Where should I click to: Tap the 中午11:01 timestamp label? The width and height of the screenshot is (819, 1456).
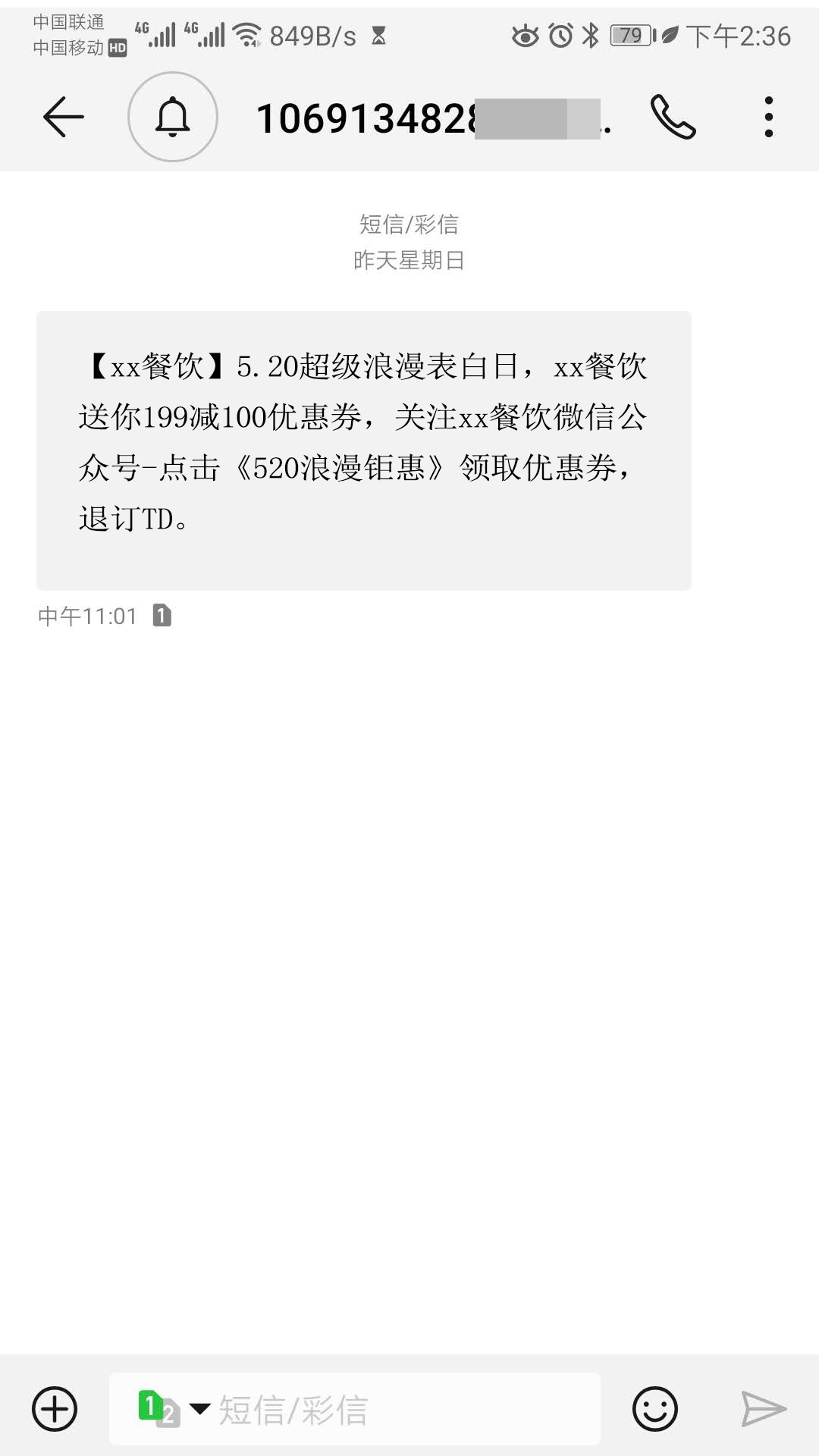click(x=87, y=616)
